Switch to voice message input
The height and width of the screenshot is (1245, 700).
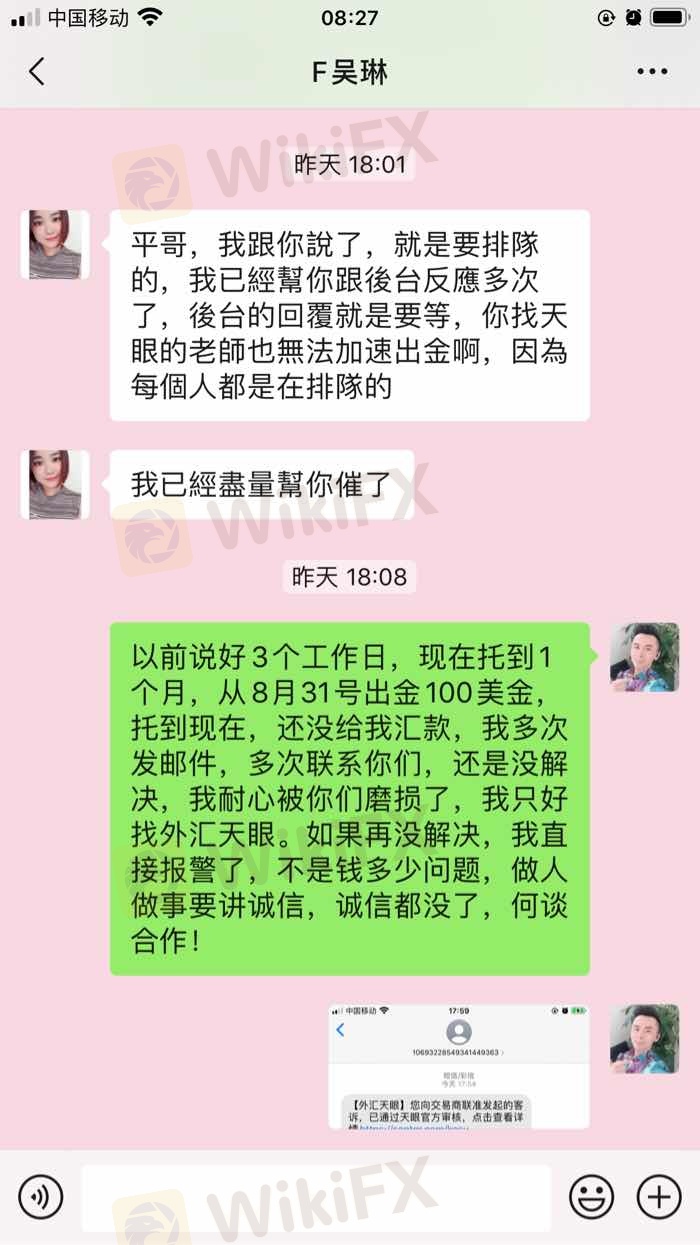[x=41, y=1196]
